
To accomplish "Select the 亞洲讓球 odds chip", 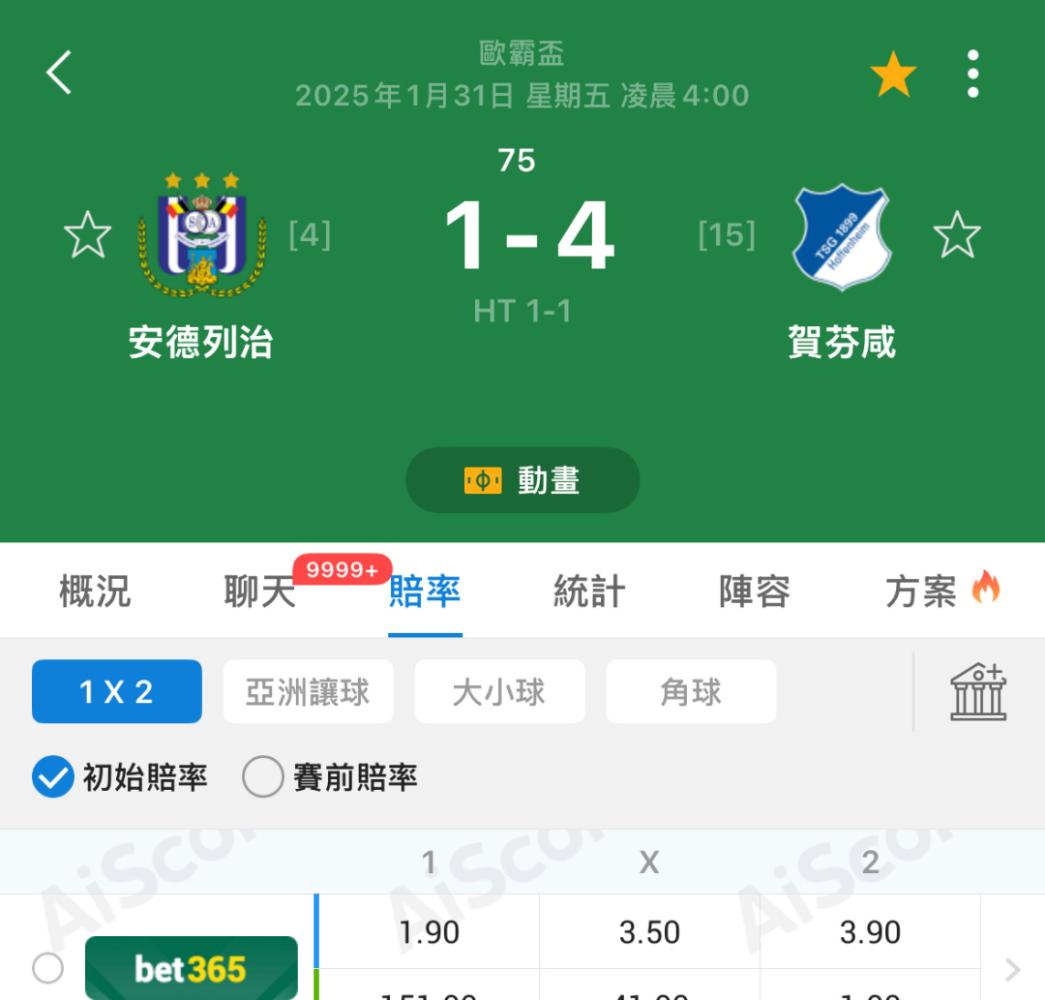I will click(308, 691).
